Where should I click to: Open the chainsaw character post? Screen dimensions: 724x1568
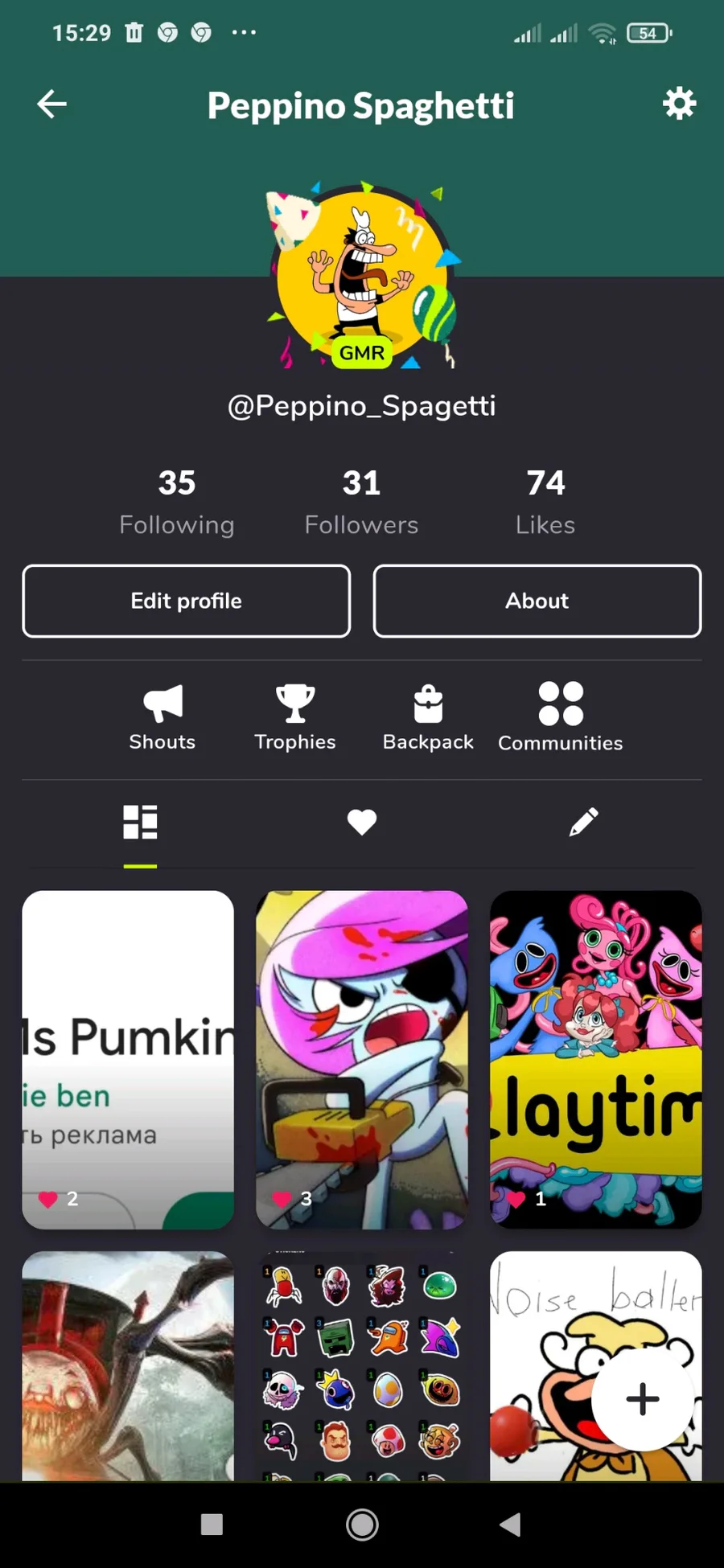pyautogui.click(x=361, y=1059)
